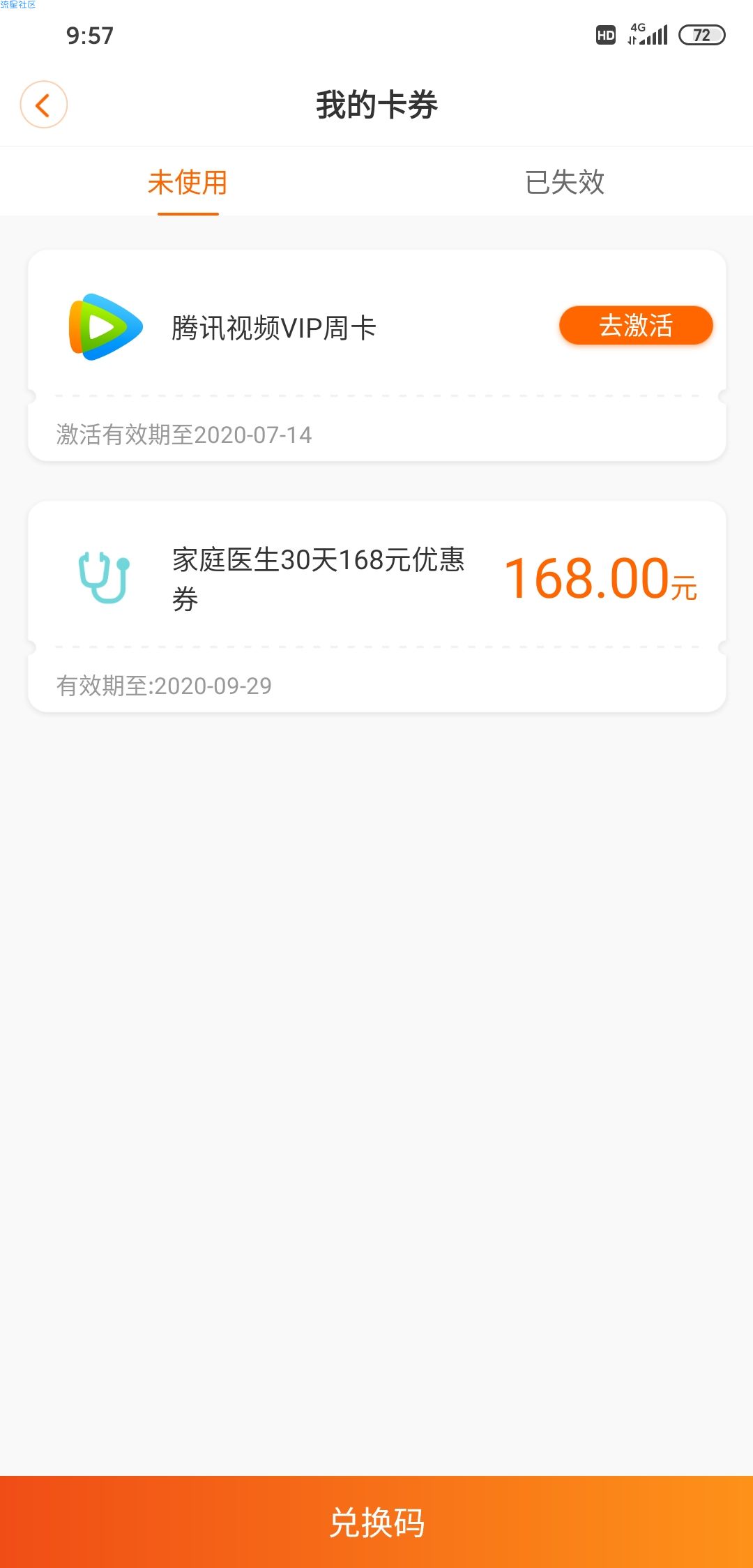Open the 家庭医生30天168元优惠券 card

[376, 606]
